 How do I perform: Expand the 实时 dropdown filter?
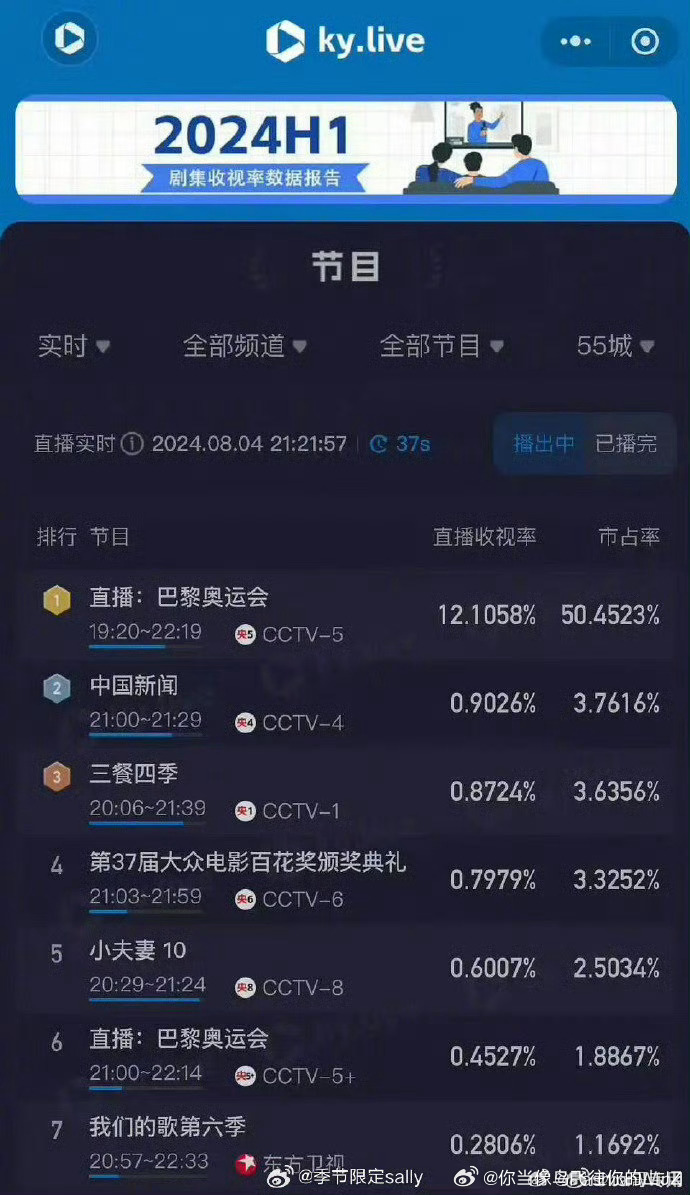[x=74, y=346]
